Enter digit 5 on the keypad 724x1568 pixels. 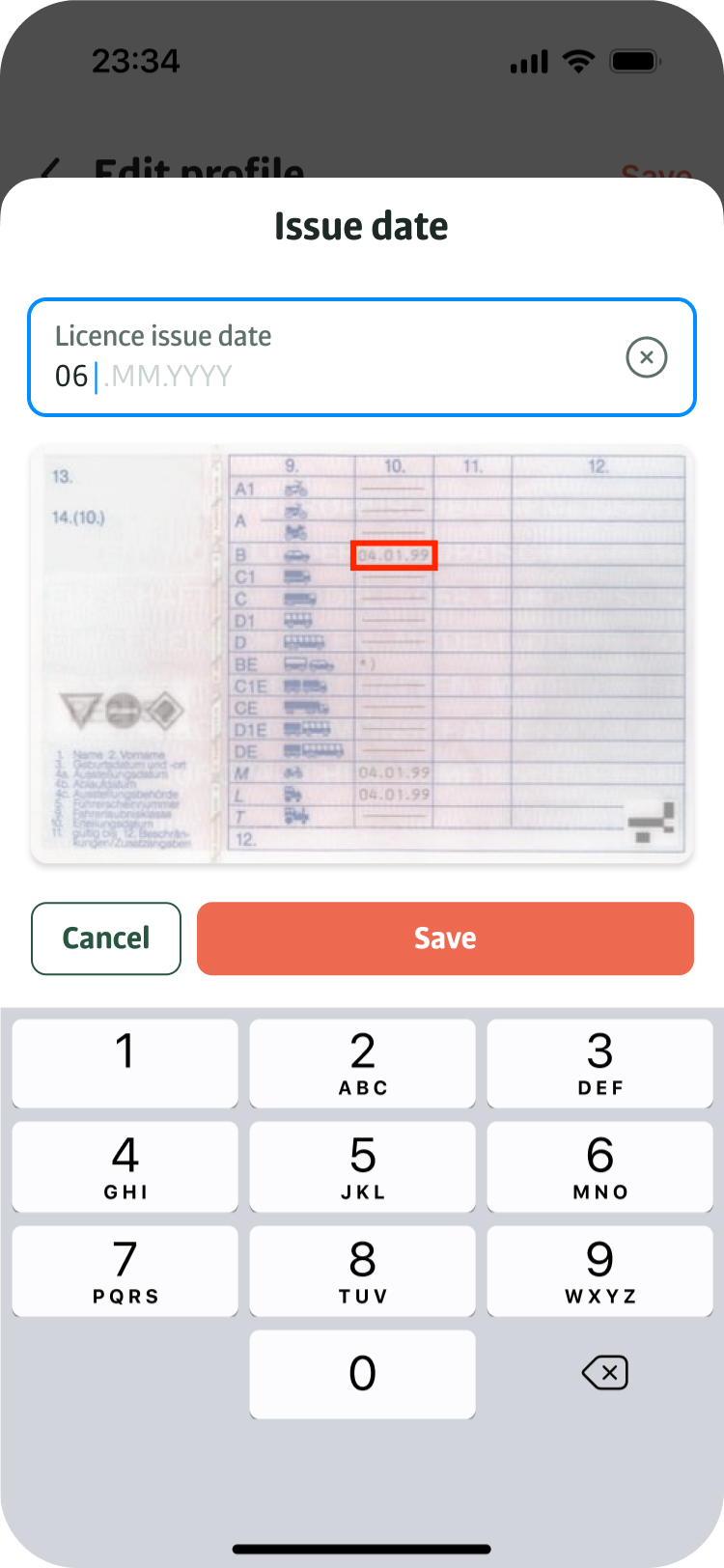click(362, 1166)
